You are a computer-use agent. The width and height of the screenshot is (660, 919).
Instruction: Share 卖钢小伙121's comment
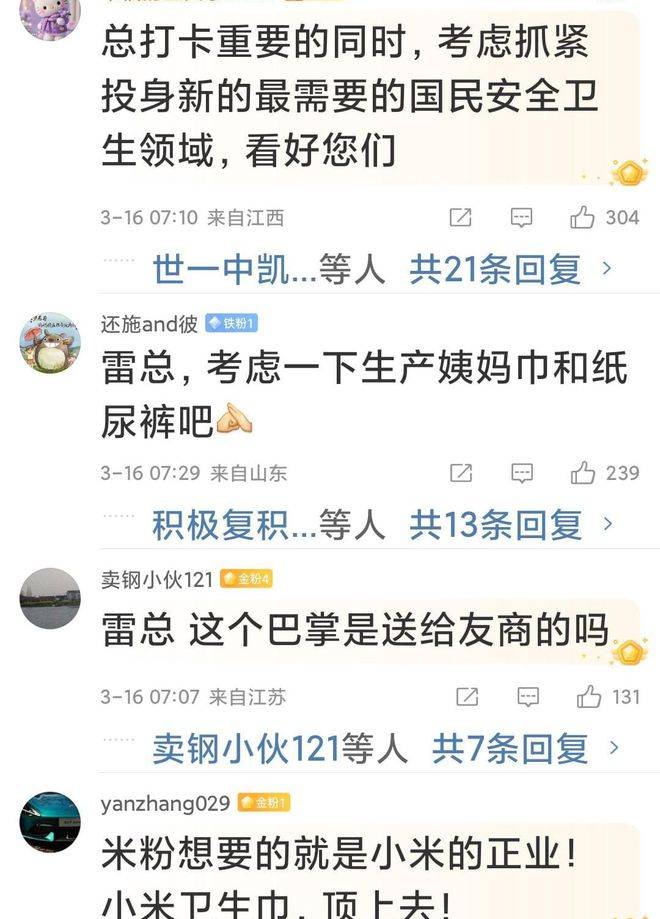(x=466, y=697)
